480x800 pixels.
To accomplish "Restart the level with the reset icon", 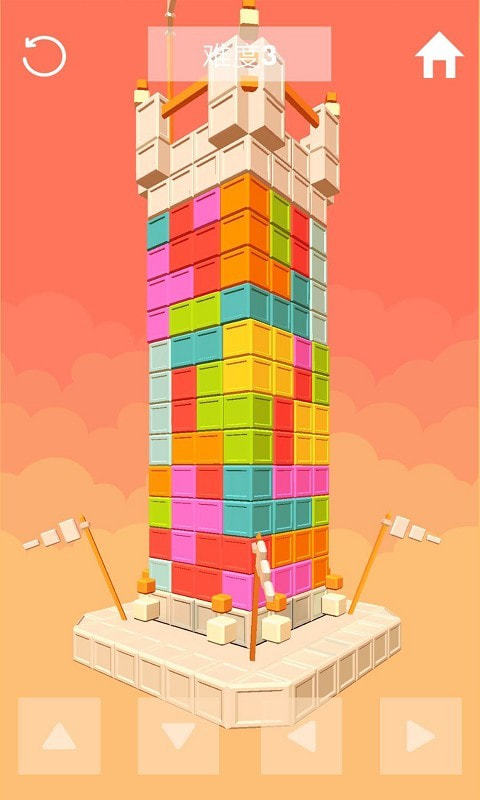I will [x=44, y=56].
